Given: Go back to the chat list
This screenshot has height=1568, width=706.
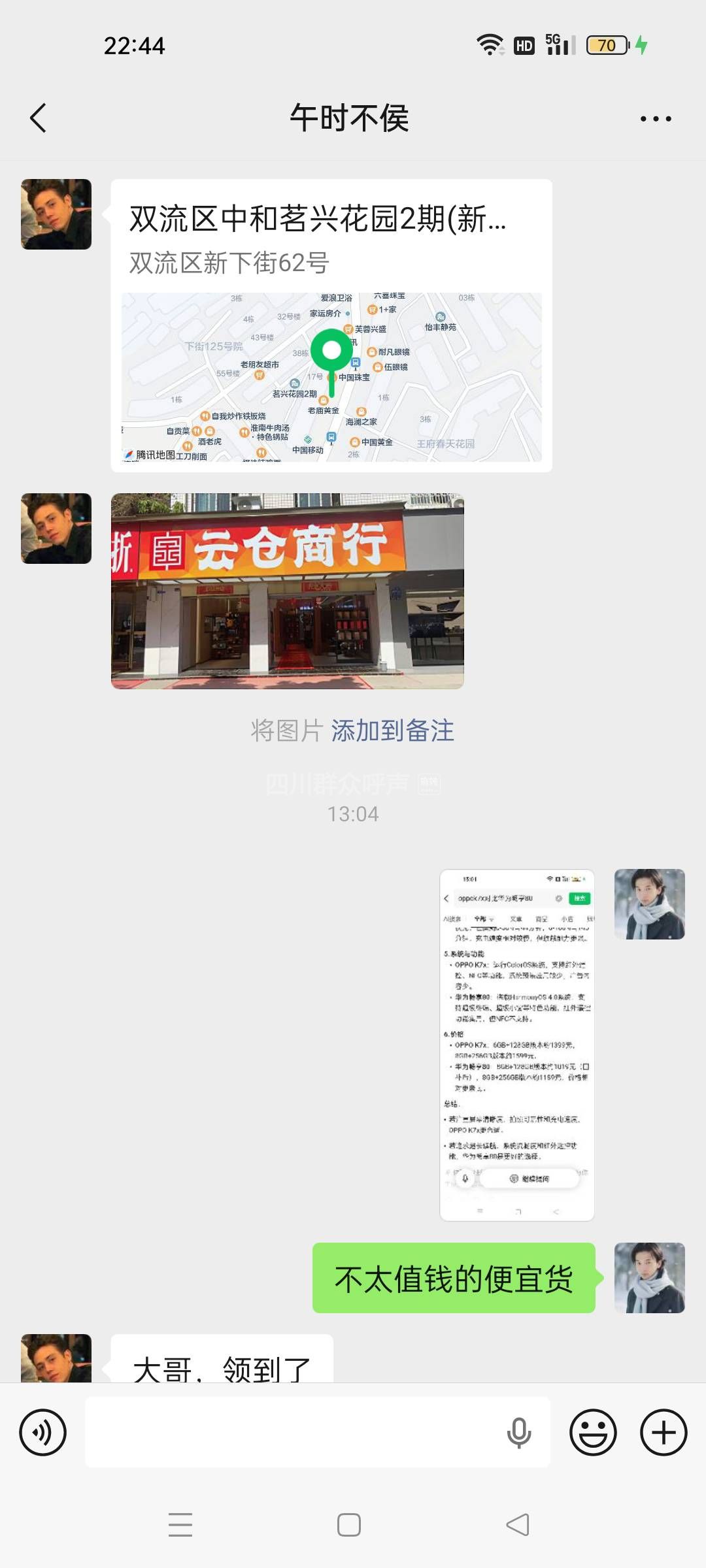Looking at the screenshot, I should click(x=38, y=118).
